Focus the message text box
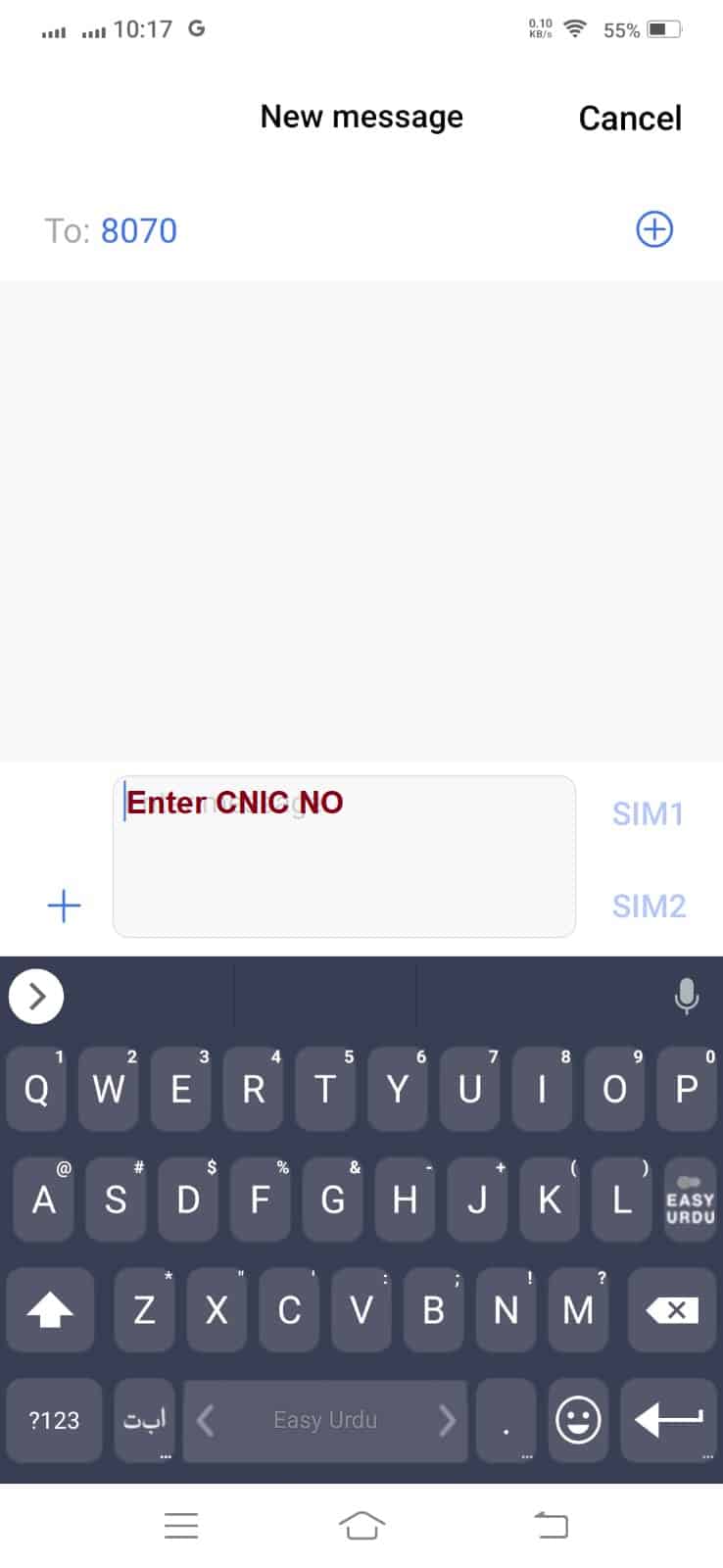723x1568 pixels. [x=344, y=857]
